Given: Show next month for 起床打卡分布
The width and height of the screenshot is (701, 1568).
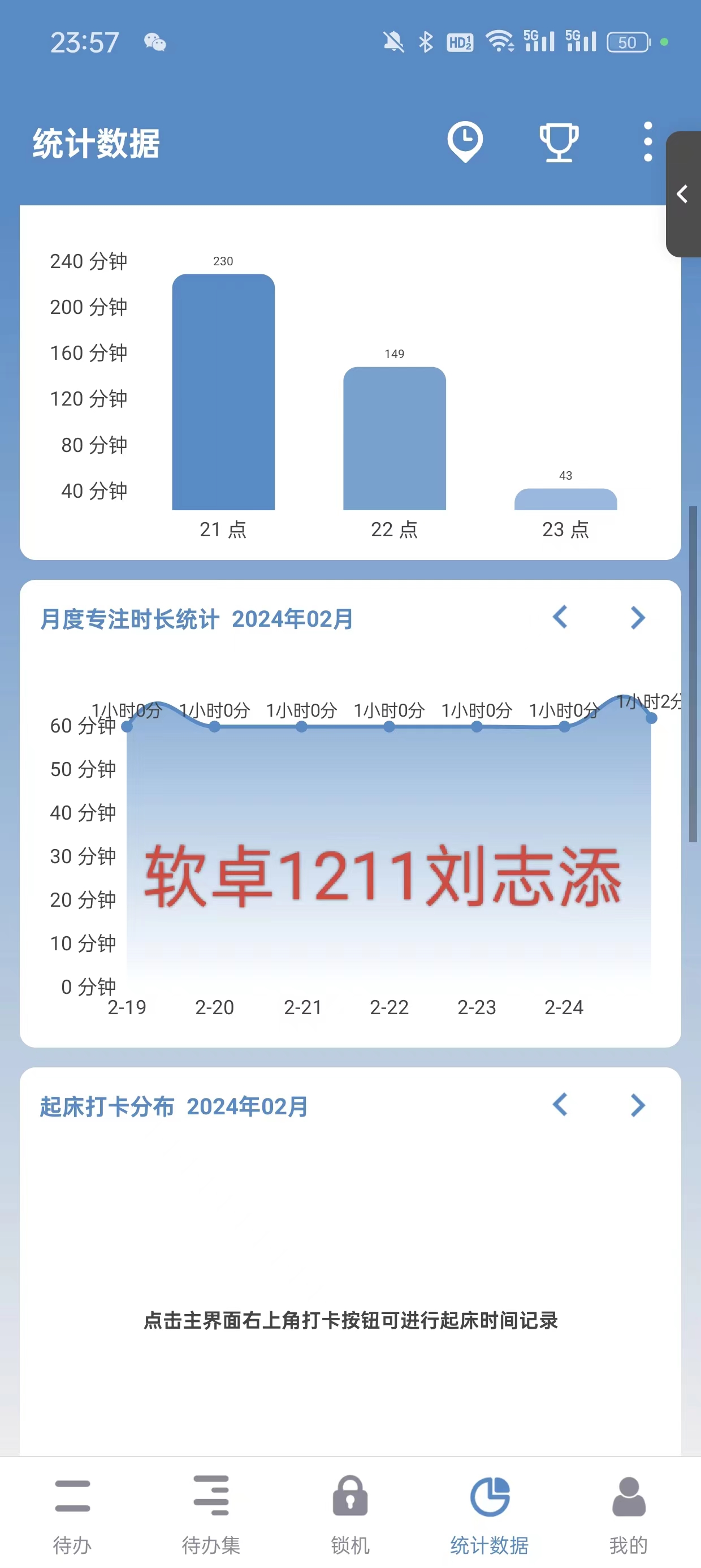Looking at the screenshot, I should coord(637,1104).
